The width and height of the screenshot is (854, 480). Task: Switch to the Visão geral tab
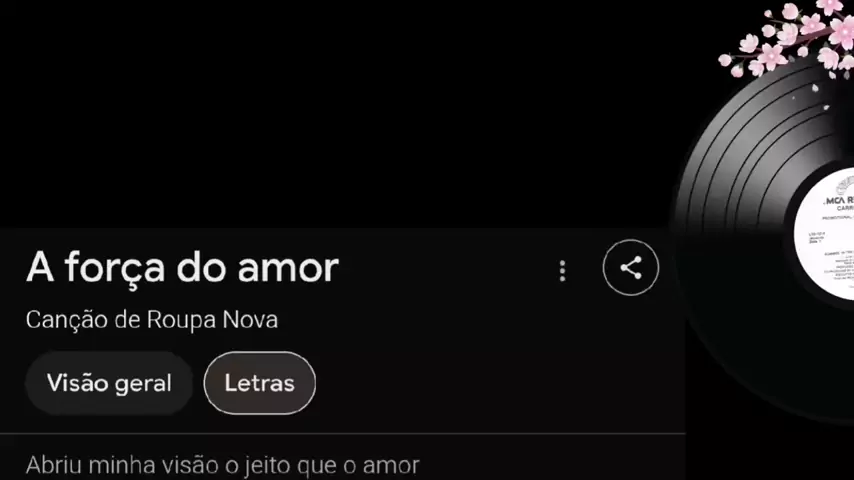(x=109, y=383)
